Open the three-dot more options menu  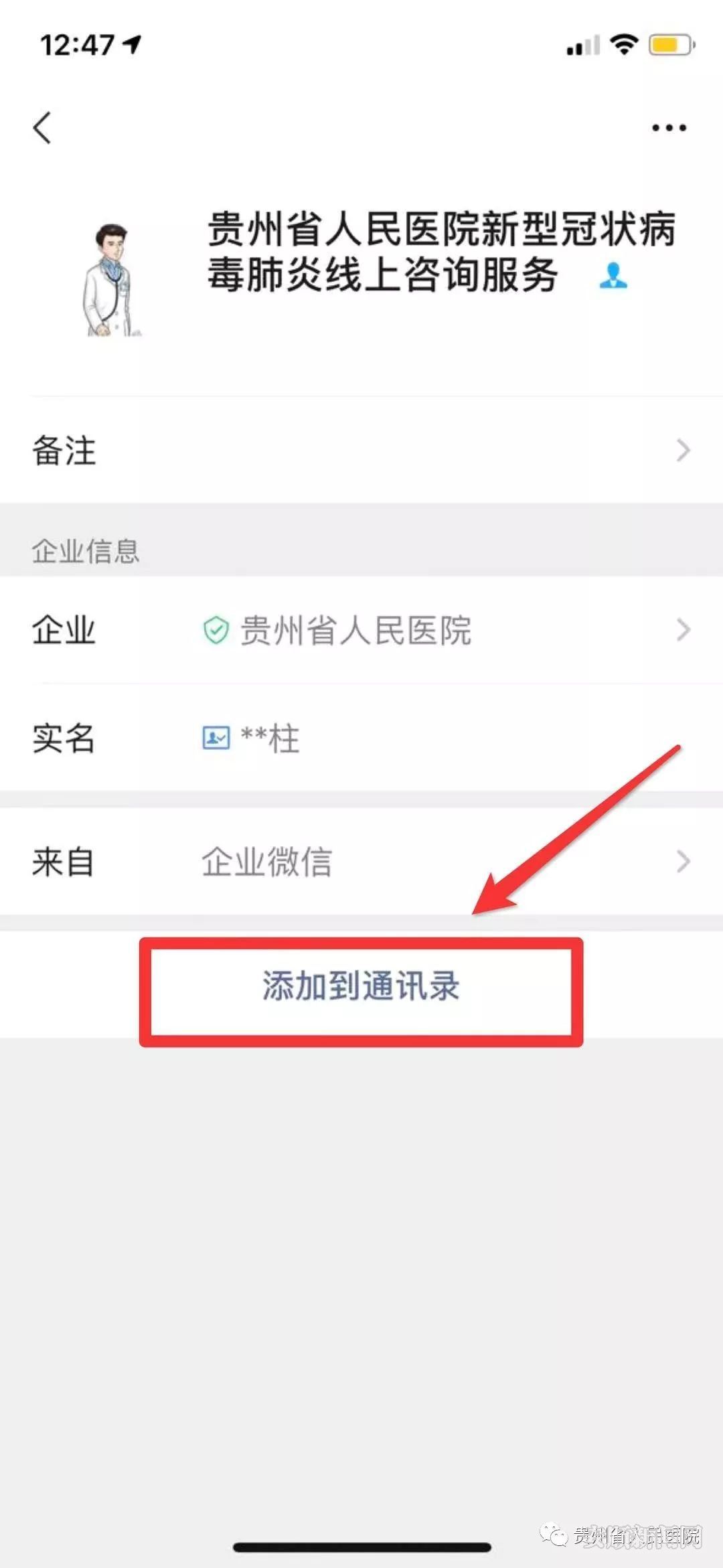[669, 128]
